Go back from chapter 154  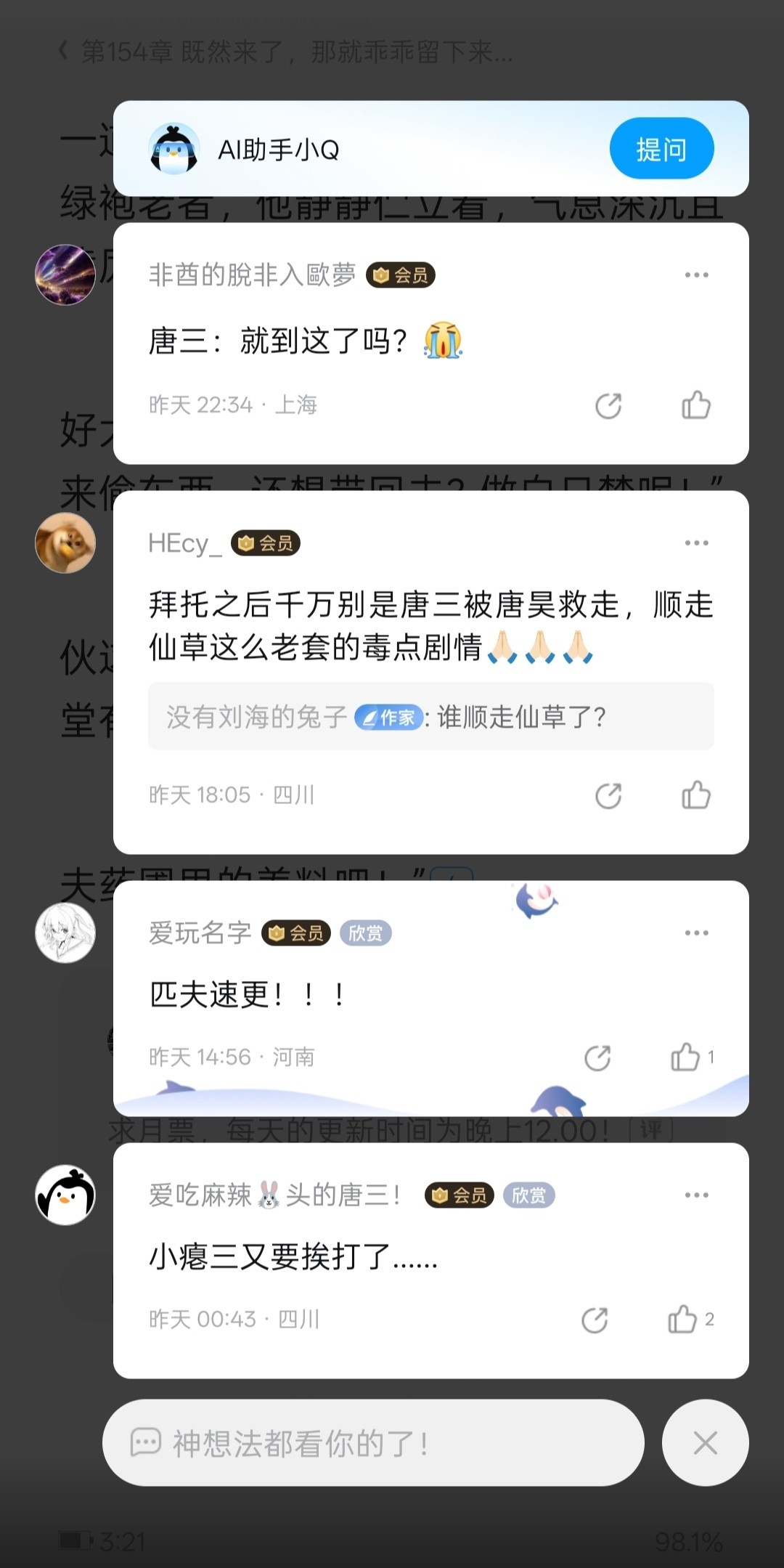[64, 52]
